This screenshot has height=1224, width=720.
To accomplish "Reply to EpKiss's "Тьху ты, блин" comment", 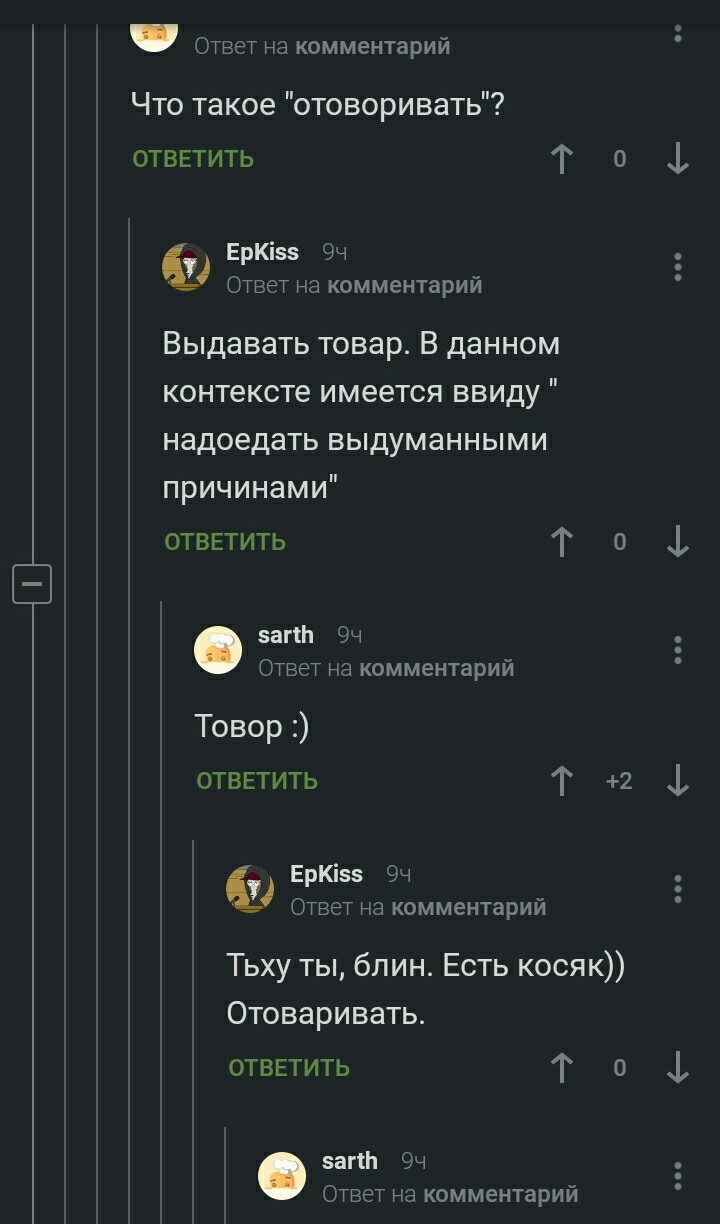I will point(289,1068).
